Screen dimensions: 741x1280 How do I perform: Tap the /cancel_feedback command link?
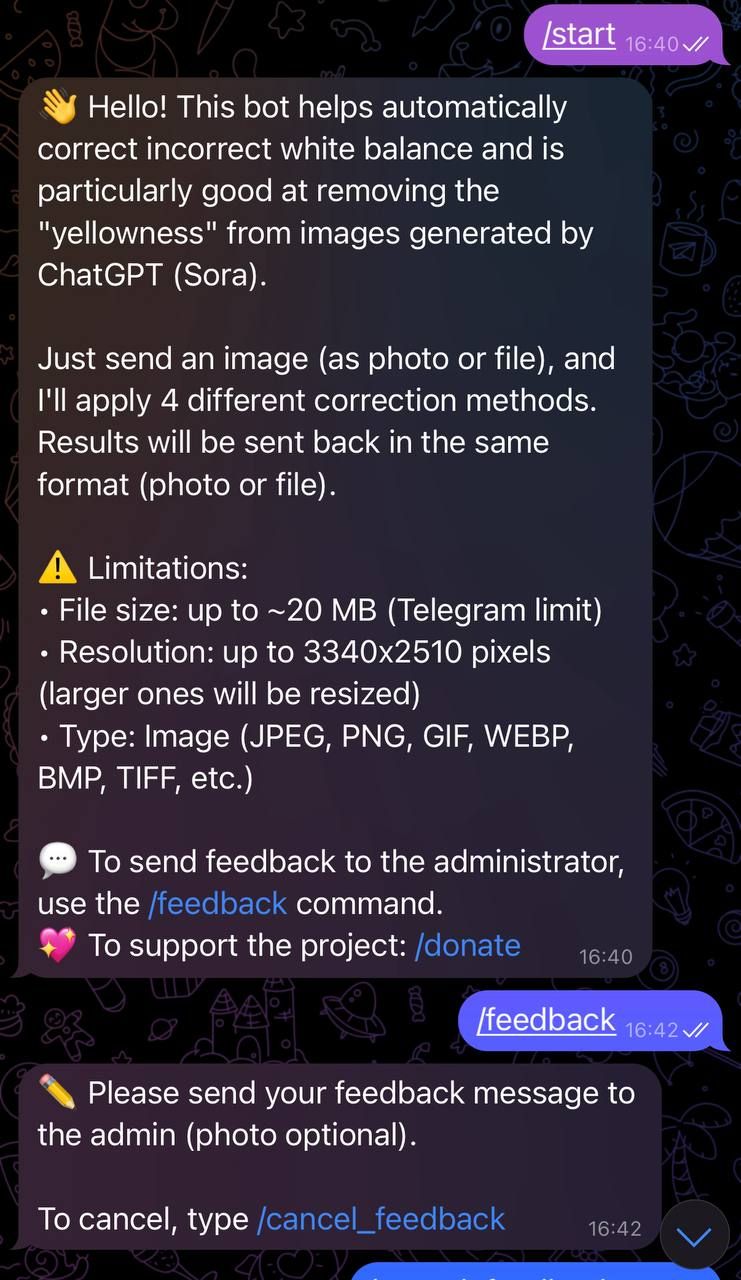(x=380, y=1218)
